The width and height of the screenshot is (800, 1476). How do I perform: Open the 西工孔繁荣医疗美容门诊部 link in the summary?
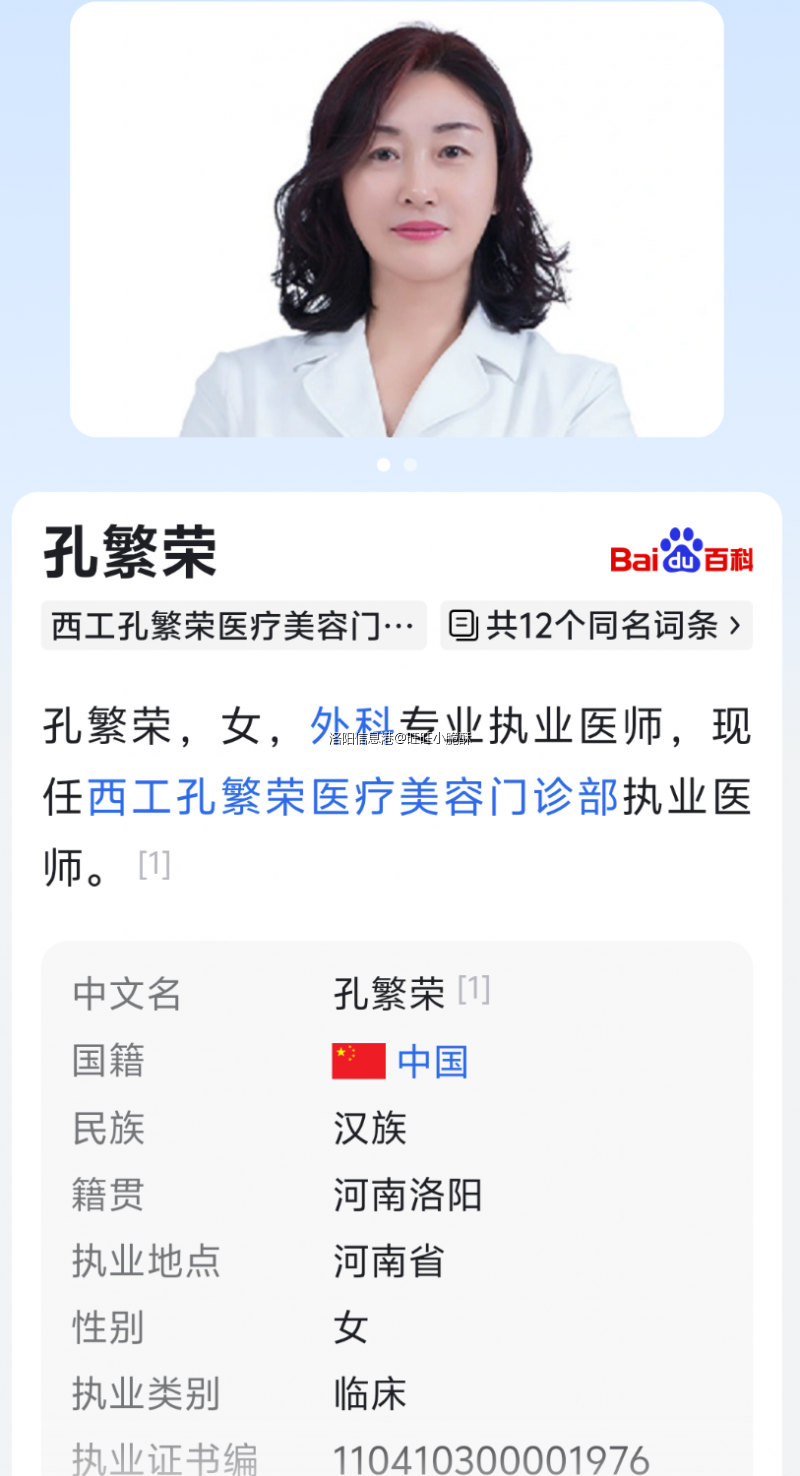[x=353, y=798]
